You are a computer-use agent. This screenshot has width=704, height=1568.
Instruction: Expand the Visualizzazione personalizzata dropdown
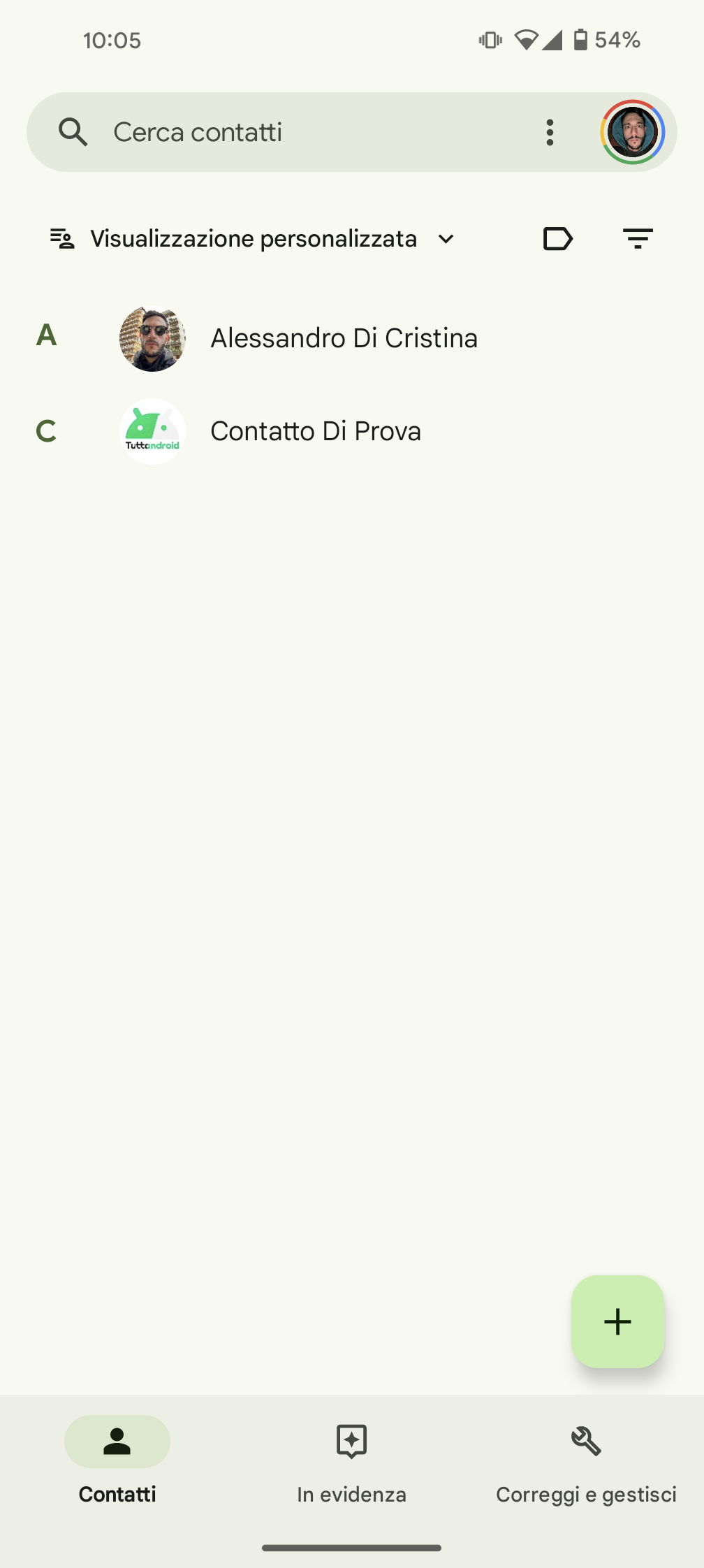(x=252, y=239)
